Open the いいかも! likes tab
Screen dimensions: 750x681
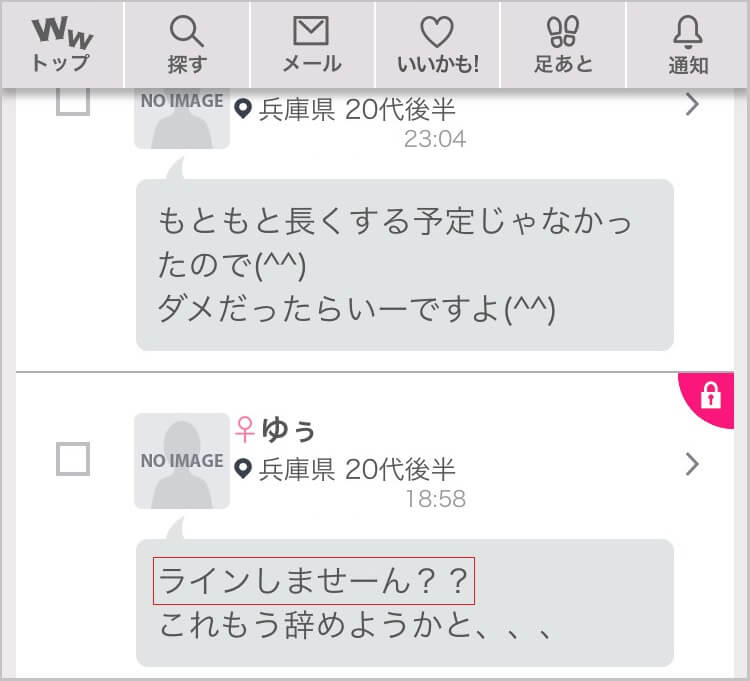tap(437, 44)
